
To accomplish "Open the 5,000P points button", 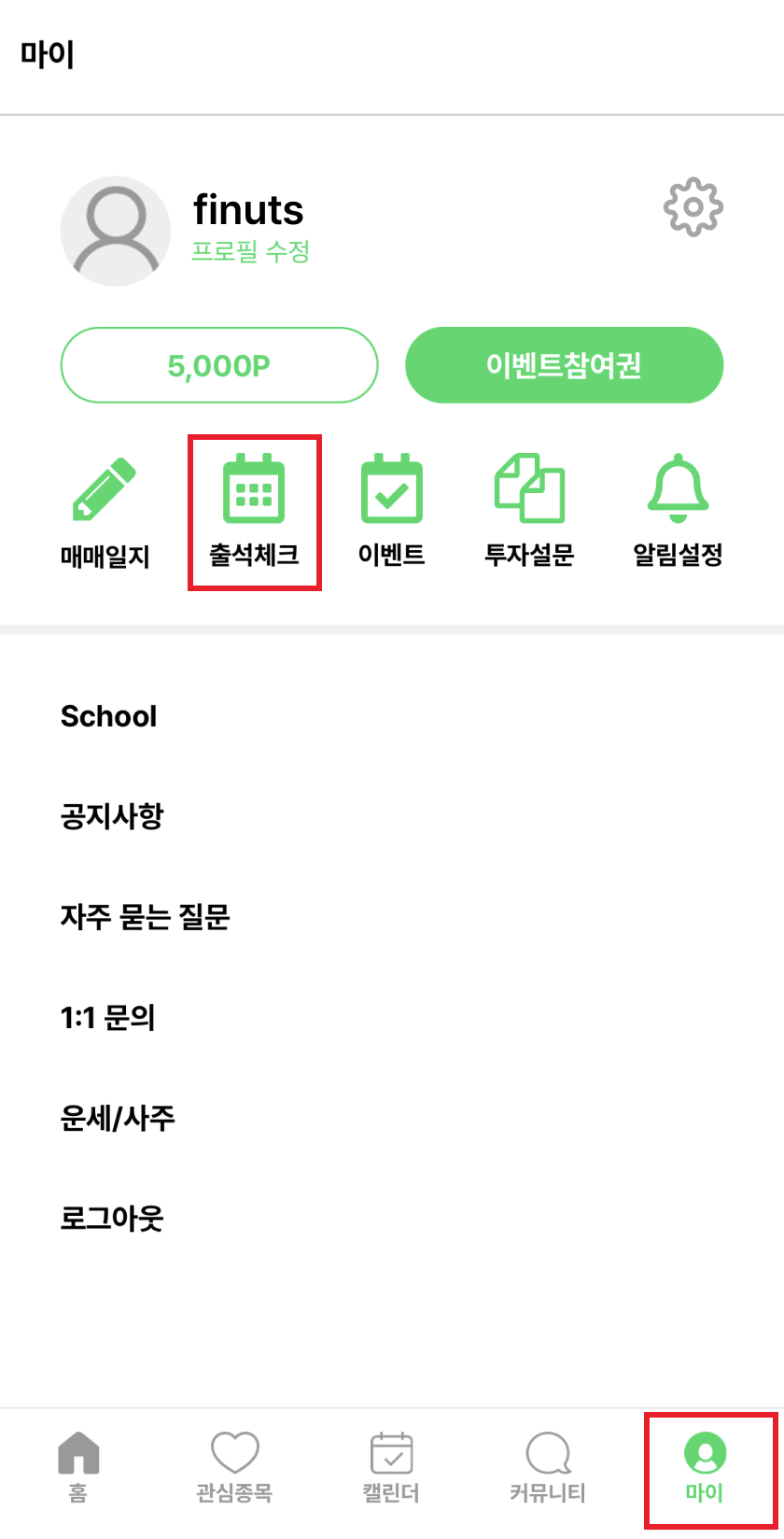I will [219, 365].
